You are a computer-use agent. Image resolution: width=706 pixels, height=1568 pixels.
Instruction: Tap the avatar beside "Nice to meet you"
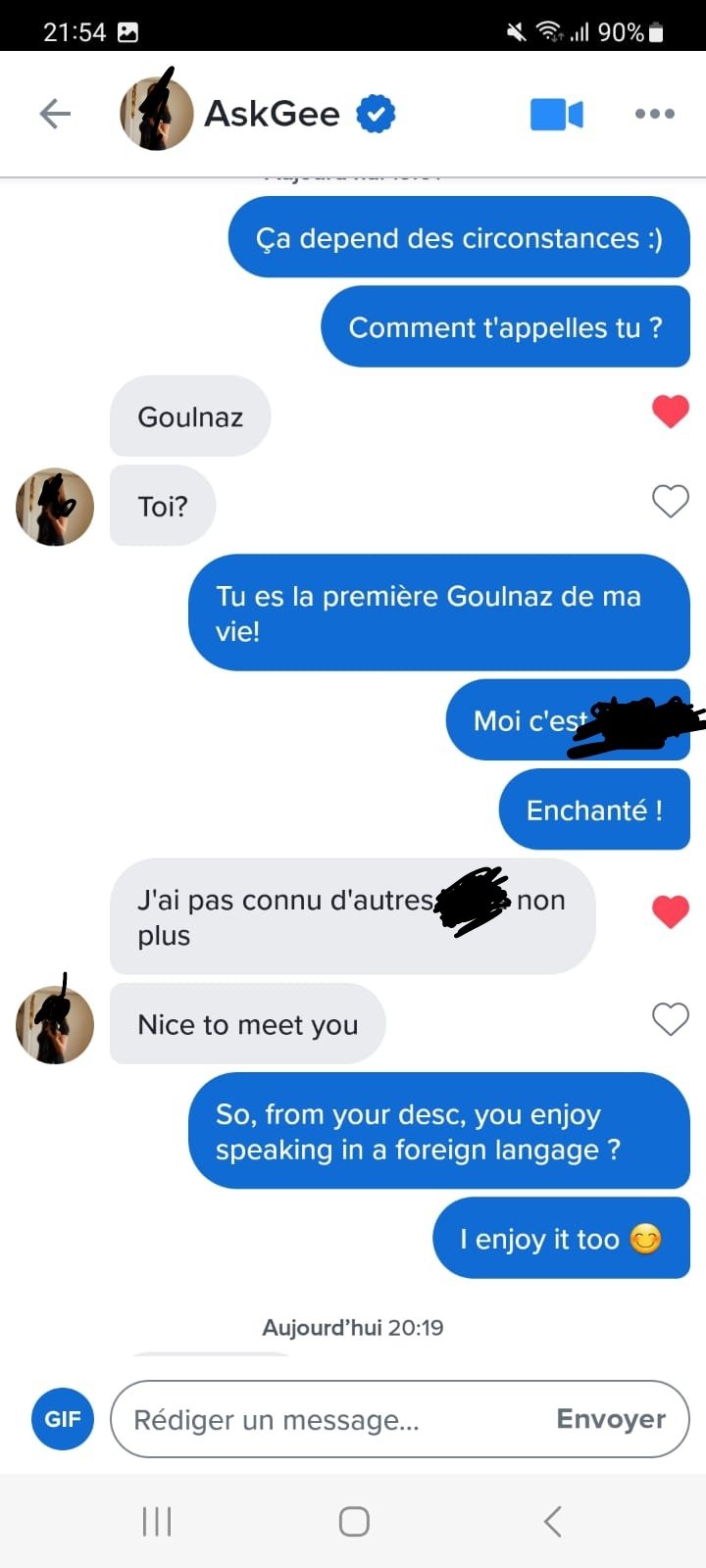(x=55, y=1023)
